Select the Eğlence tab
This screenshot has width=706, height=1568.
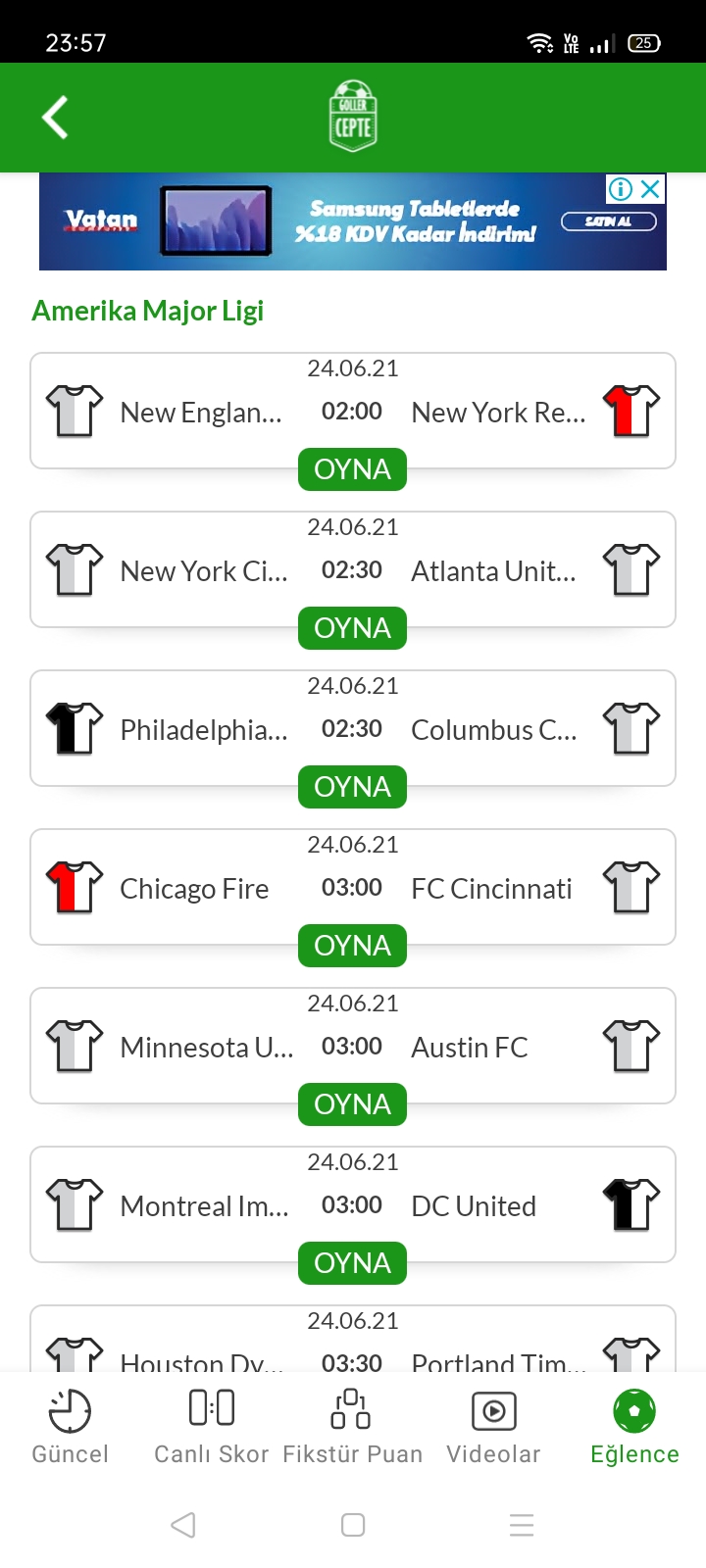635,1427
